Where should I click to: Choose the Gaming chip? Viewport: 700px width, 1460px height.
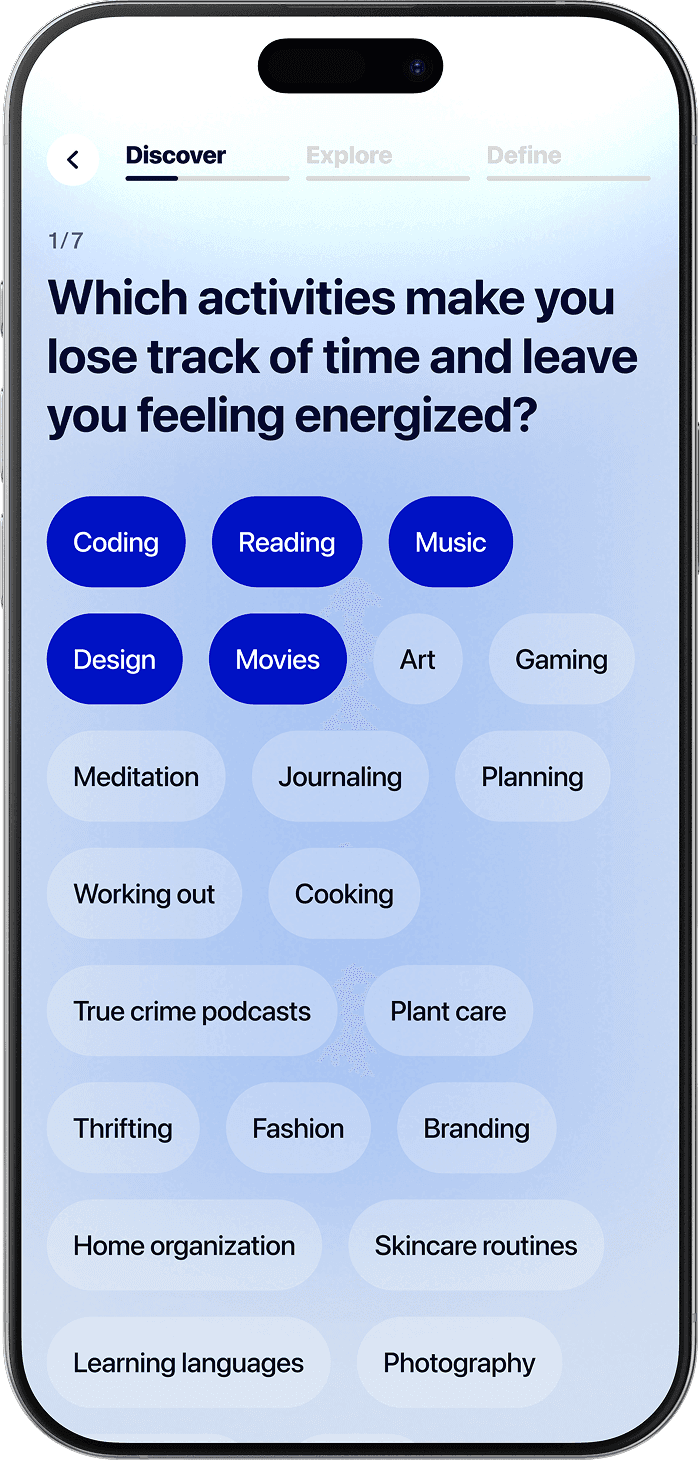[x=561, y=659]
